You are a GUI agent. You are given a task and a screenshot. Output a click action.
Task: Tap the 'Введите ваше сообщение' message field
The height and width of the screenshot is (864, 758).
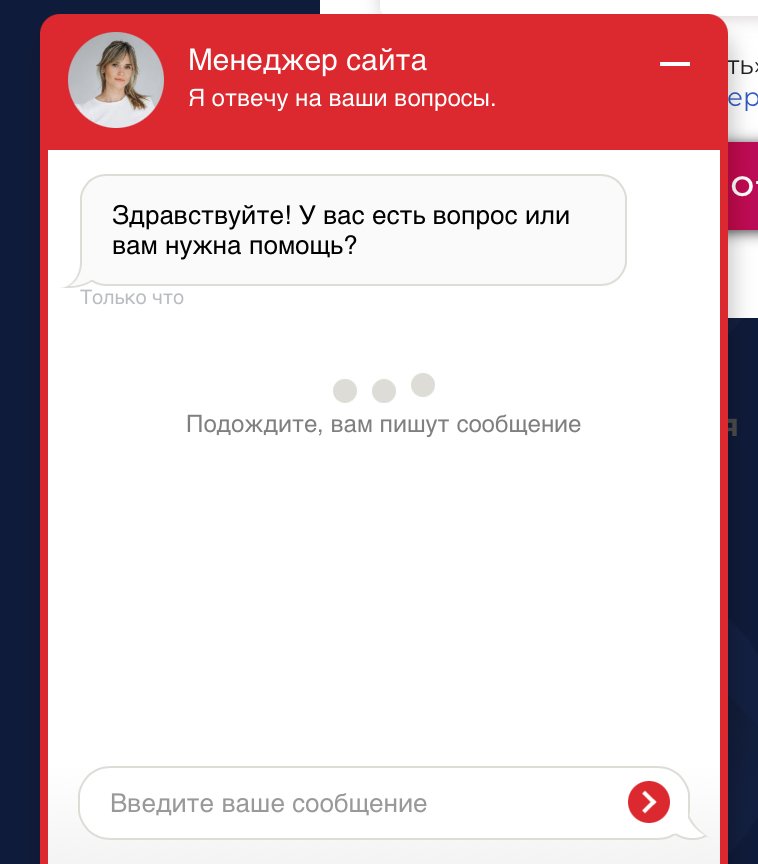pyautogui.click(x=350, y=803)
